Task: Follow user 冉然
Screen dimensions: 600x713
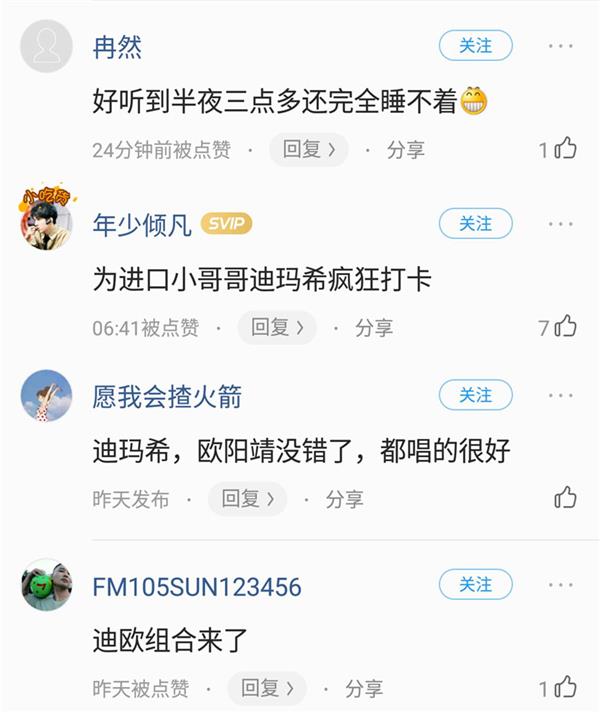Action: coord(475,46)
